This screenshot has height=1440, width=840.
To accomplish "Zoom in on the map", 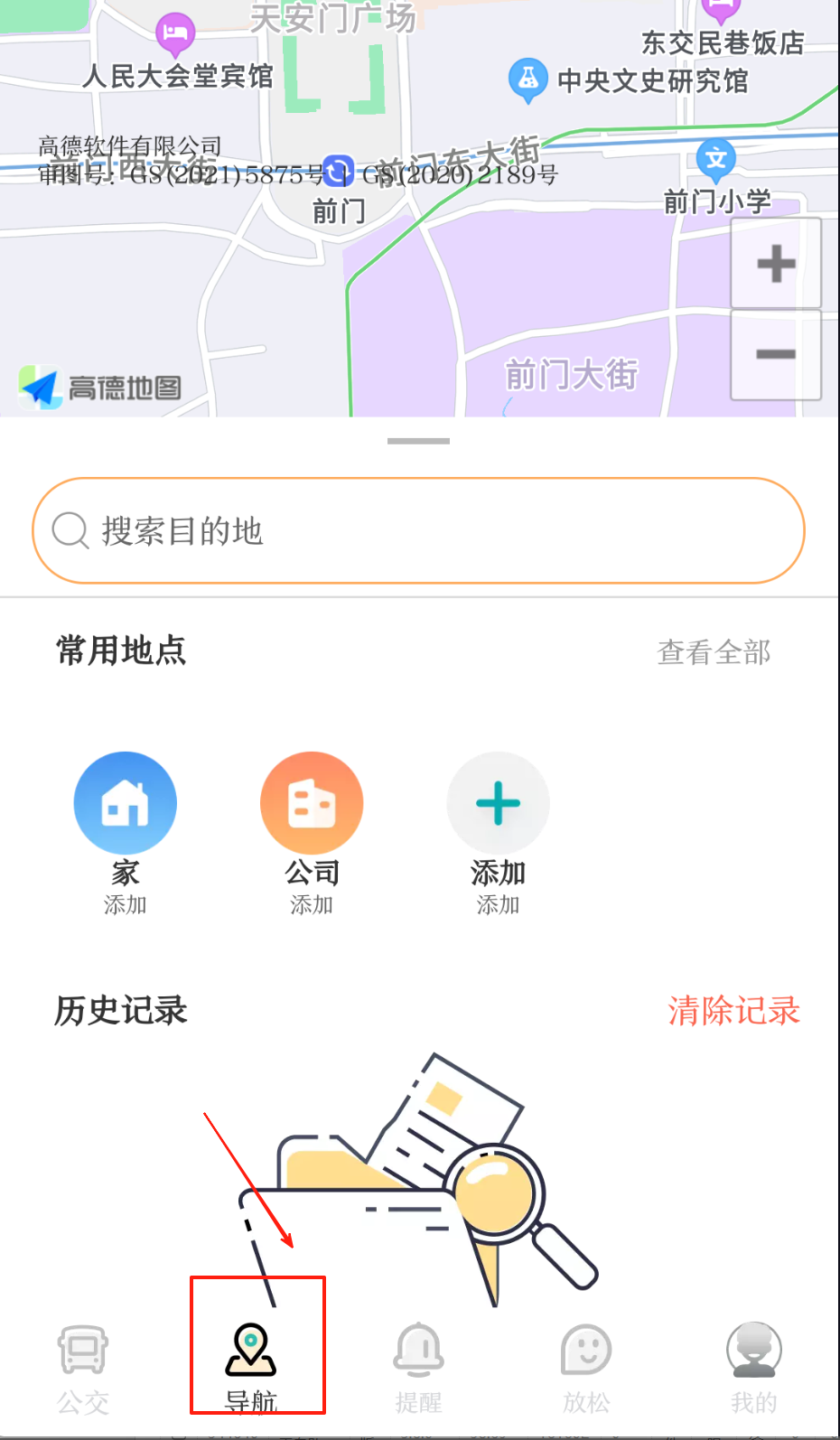I will (x=775, y=264).
